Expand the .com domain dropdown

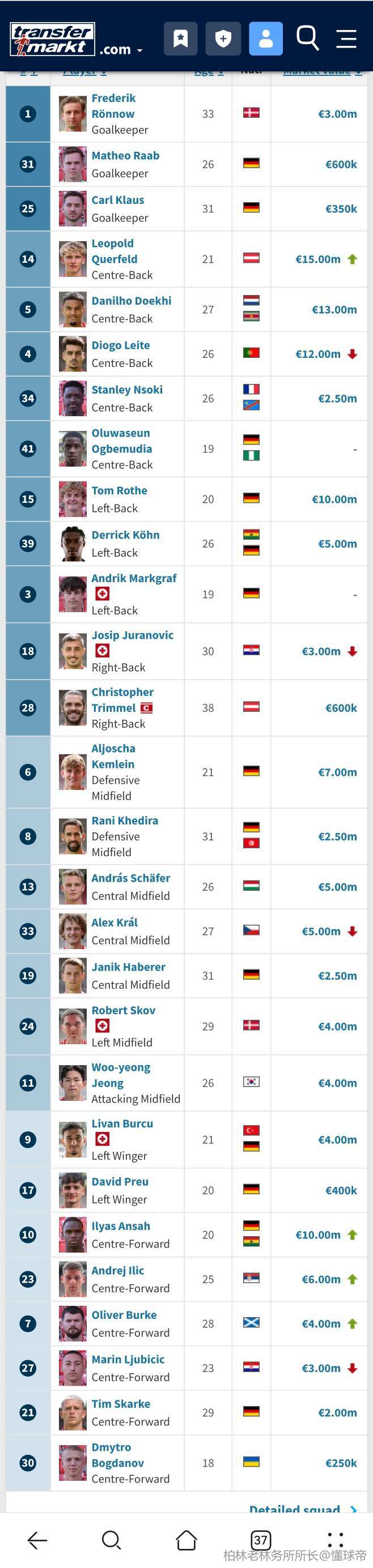[x=121, y=50]
